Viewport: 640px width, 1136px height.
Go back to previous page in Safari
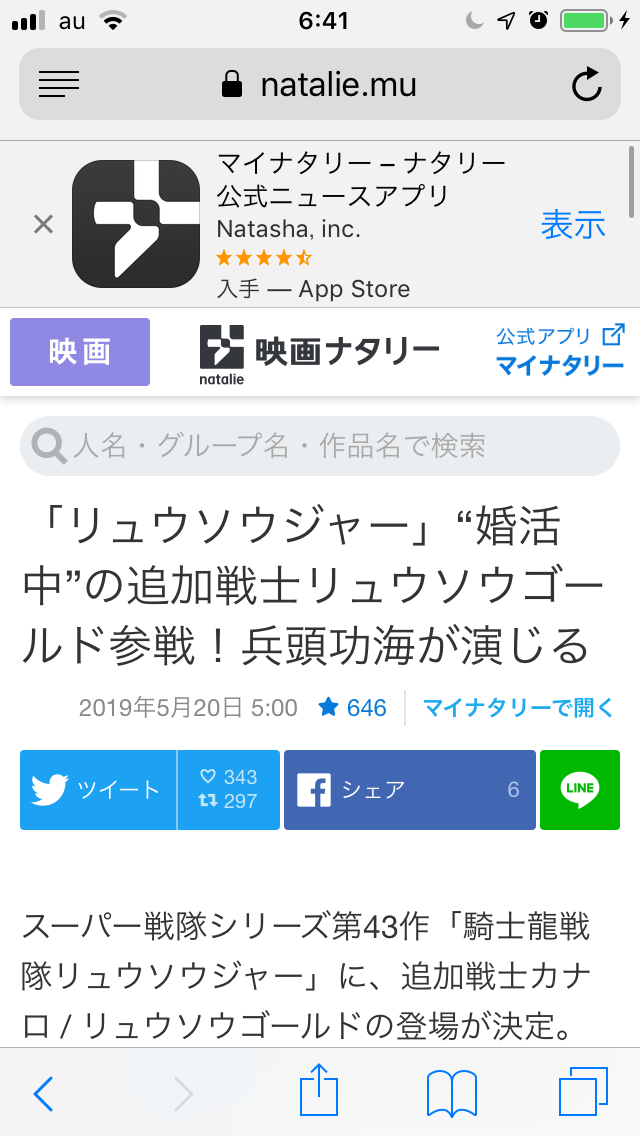(43, 1094)
